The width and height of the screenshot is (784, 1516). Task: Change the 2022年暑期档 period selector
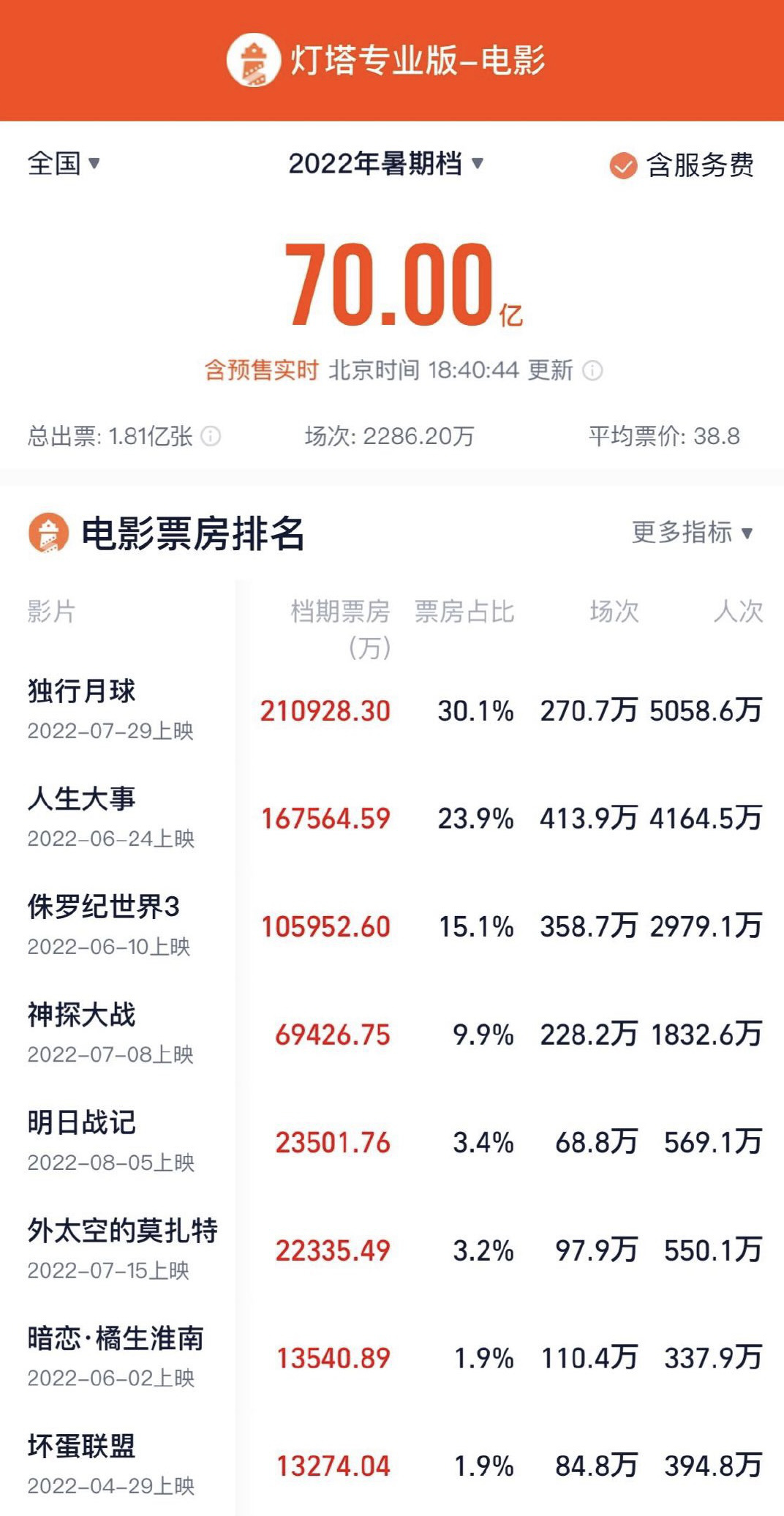[386, 163]
